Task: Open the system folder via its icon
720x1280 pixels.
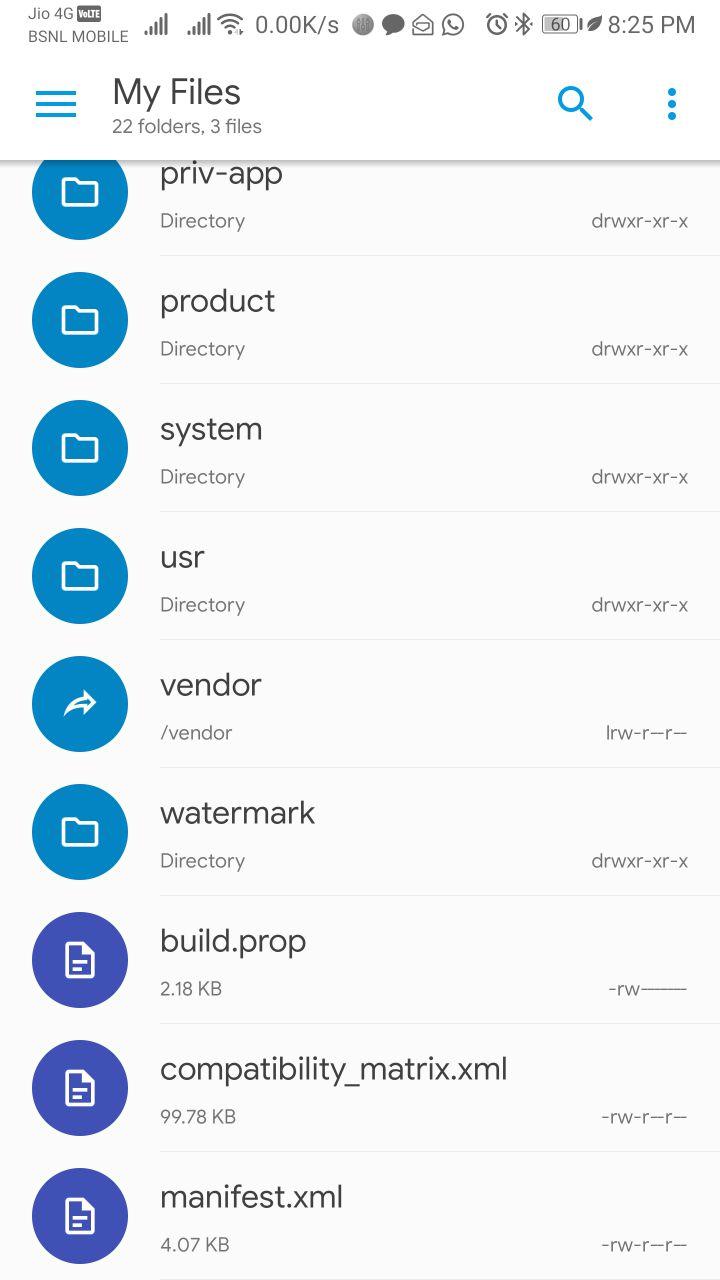Action: [x=80, y=448]
